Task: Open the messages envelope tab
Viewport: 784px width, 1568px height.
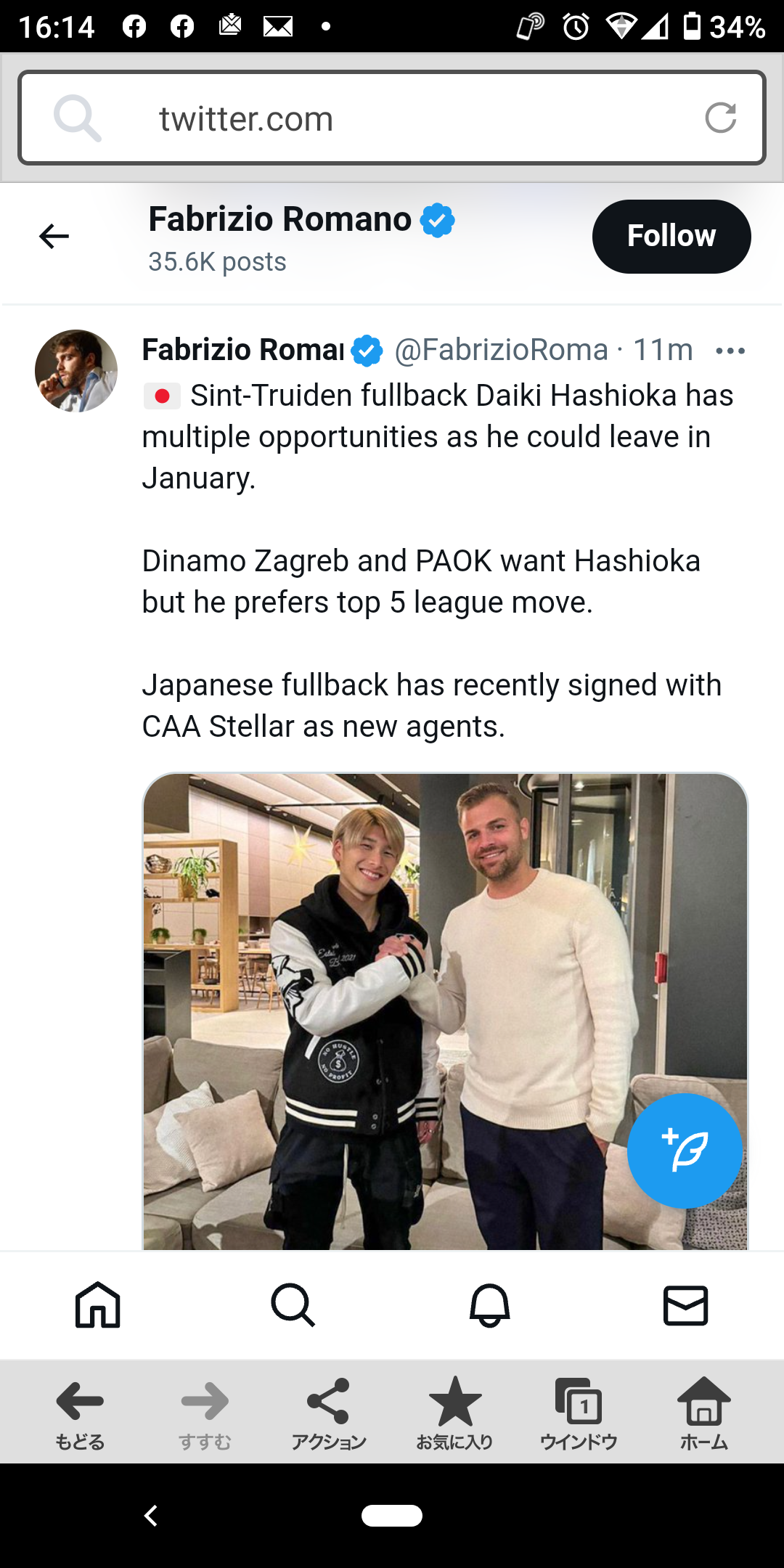Action: (x=685, y=1304)
